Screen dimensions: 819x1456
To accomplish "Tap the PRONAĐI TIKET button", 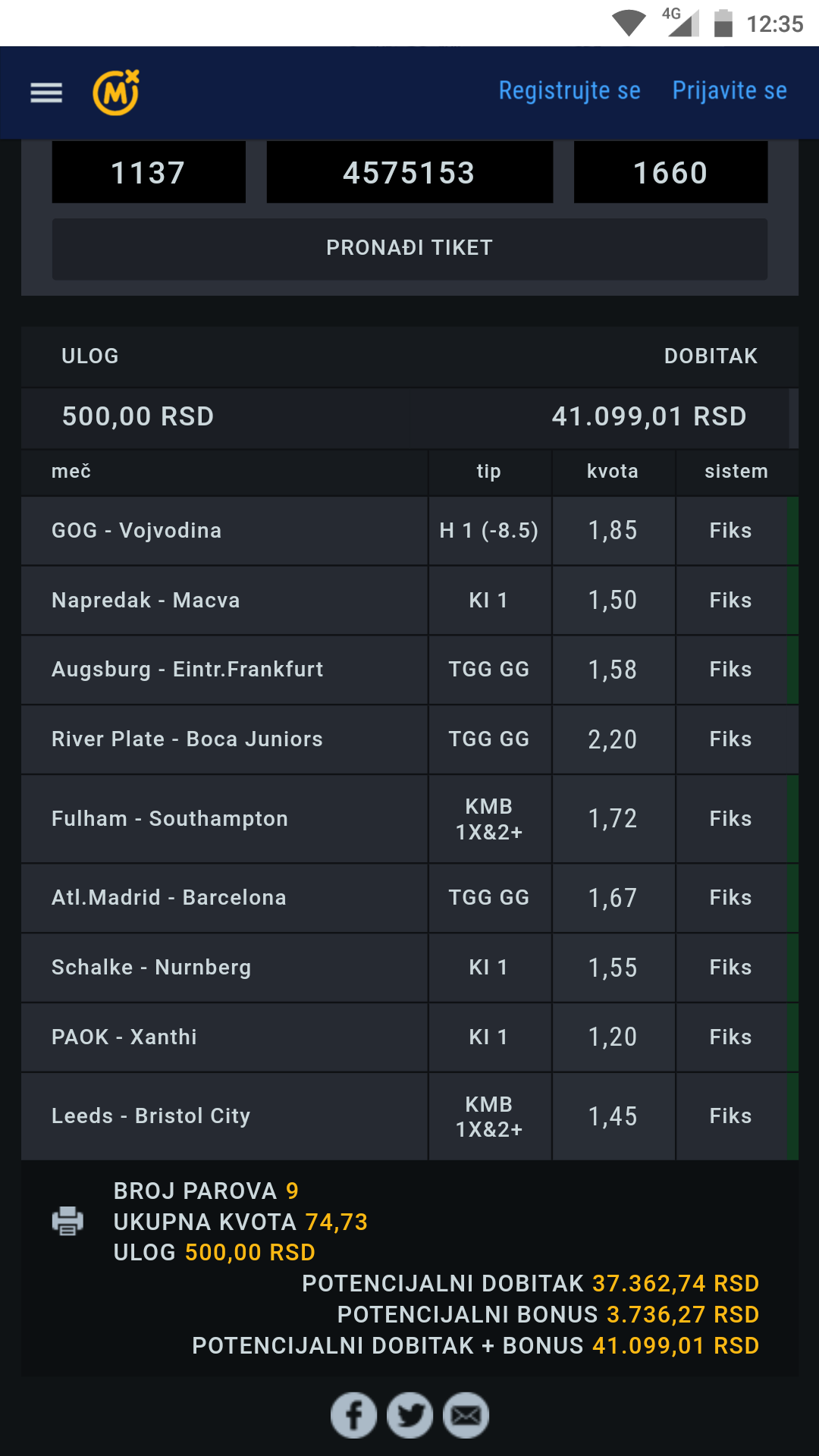I will (x=409, y=249).
